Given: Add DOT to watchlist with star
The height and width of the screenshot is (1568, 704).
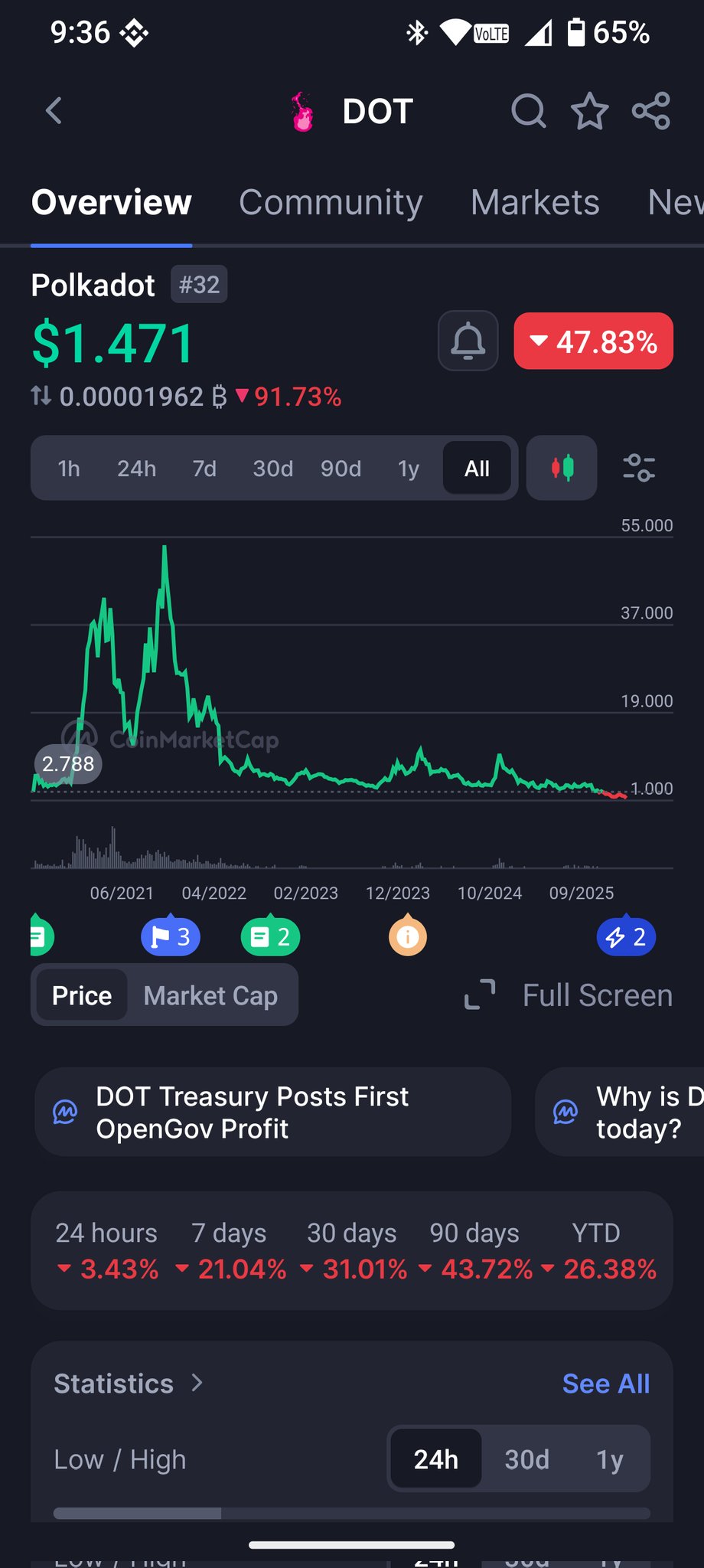Looking at the screenshot, I should coord(589,111).
